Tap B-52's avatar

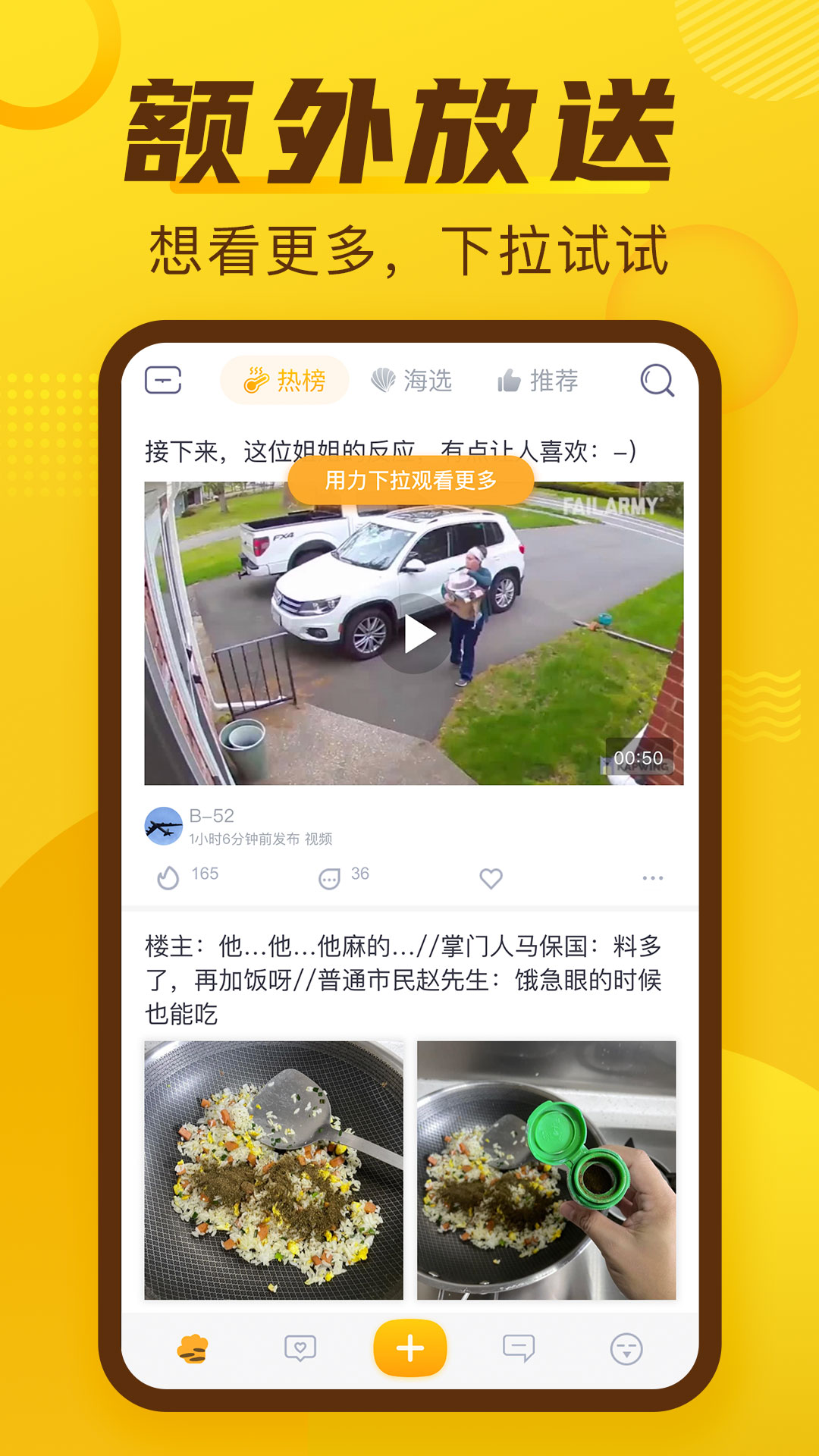point(163,824)
